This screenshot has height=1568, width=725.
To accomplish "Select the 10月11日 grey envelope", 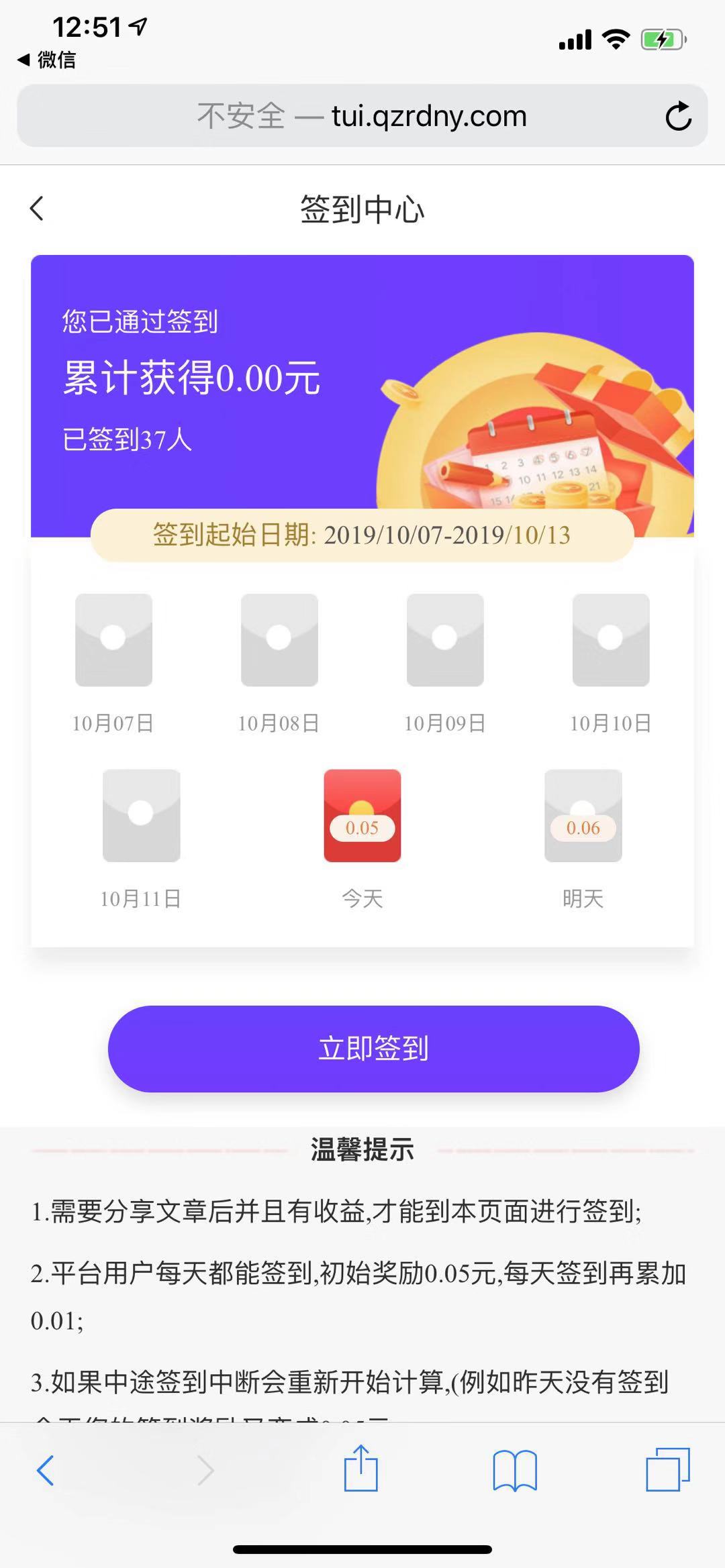I will [142, 815].
